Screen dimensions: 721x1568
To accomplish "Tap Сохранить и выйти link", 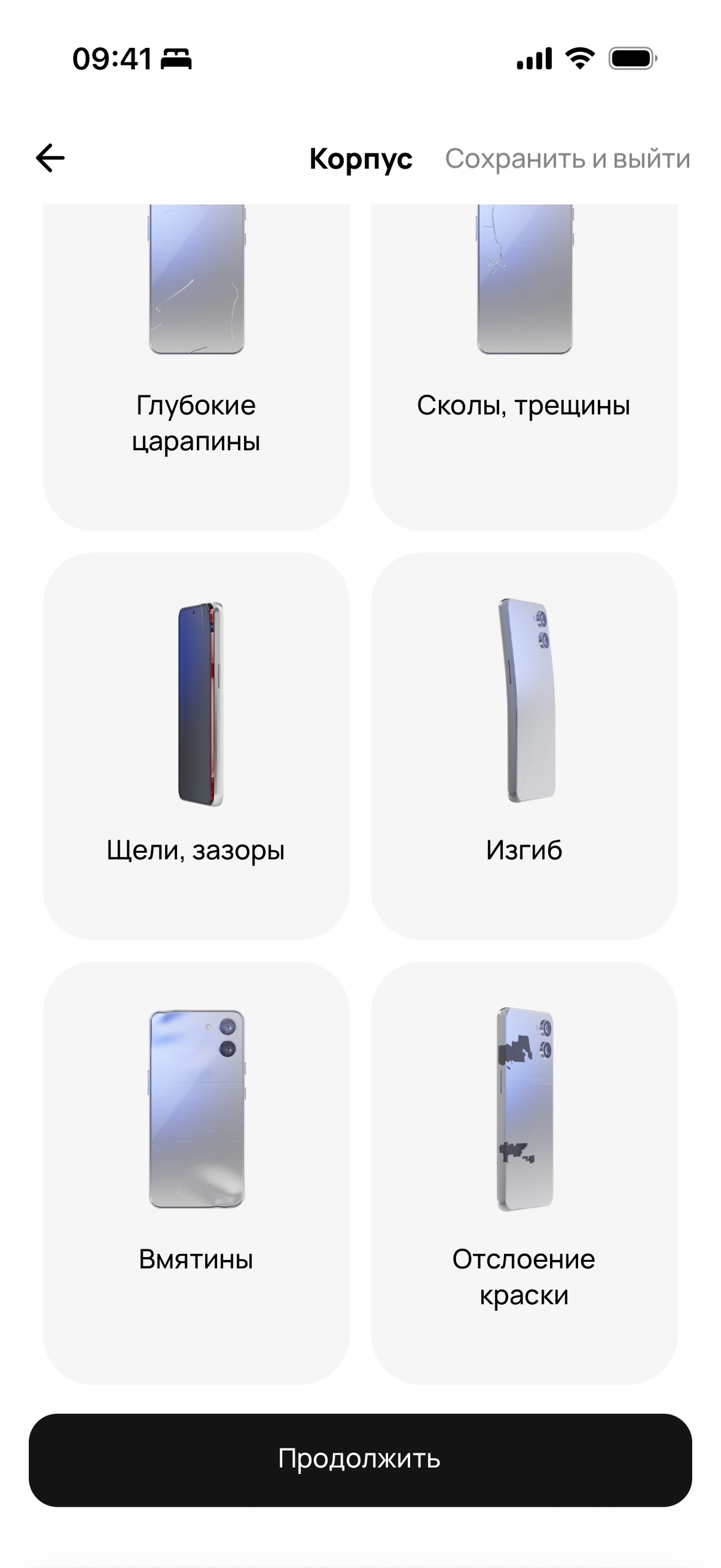I will pos(567,159).
